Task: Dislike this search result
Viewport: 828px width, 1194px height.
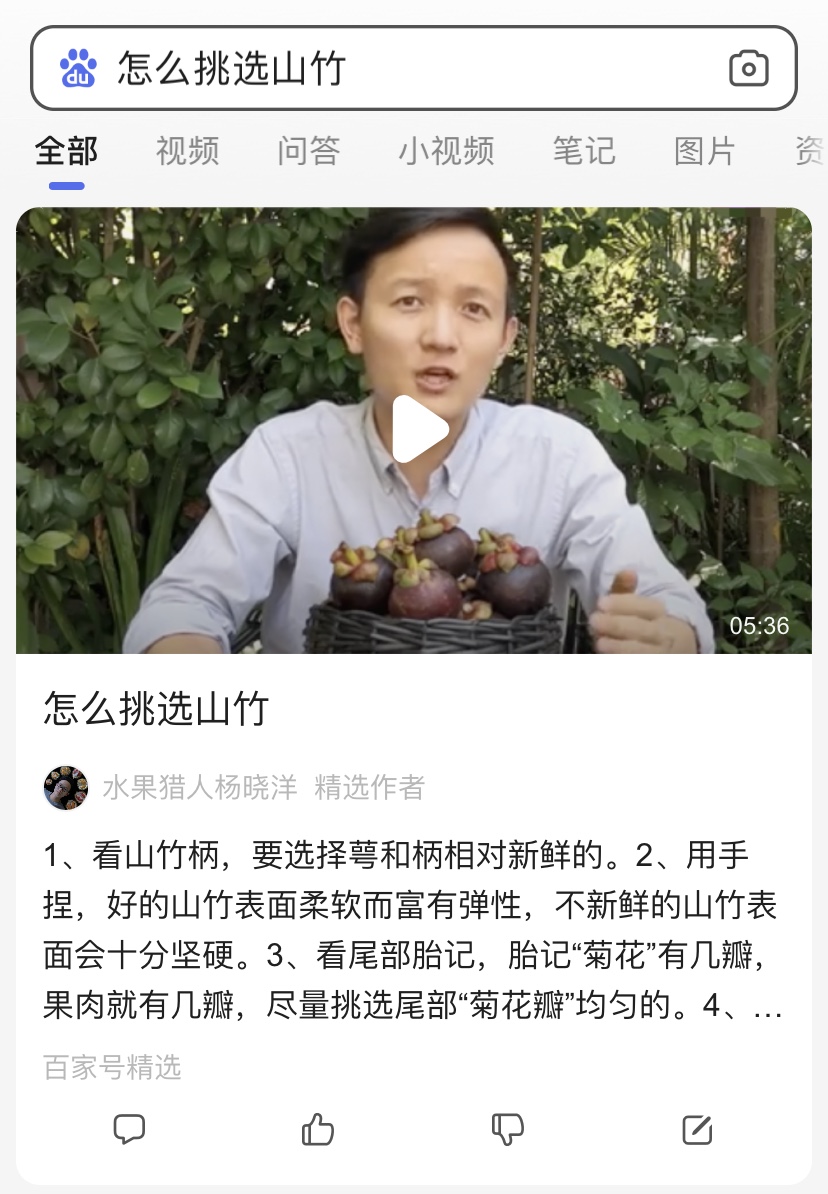Action: point(508,1129)
